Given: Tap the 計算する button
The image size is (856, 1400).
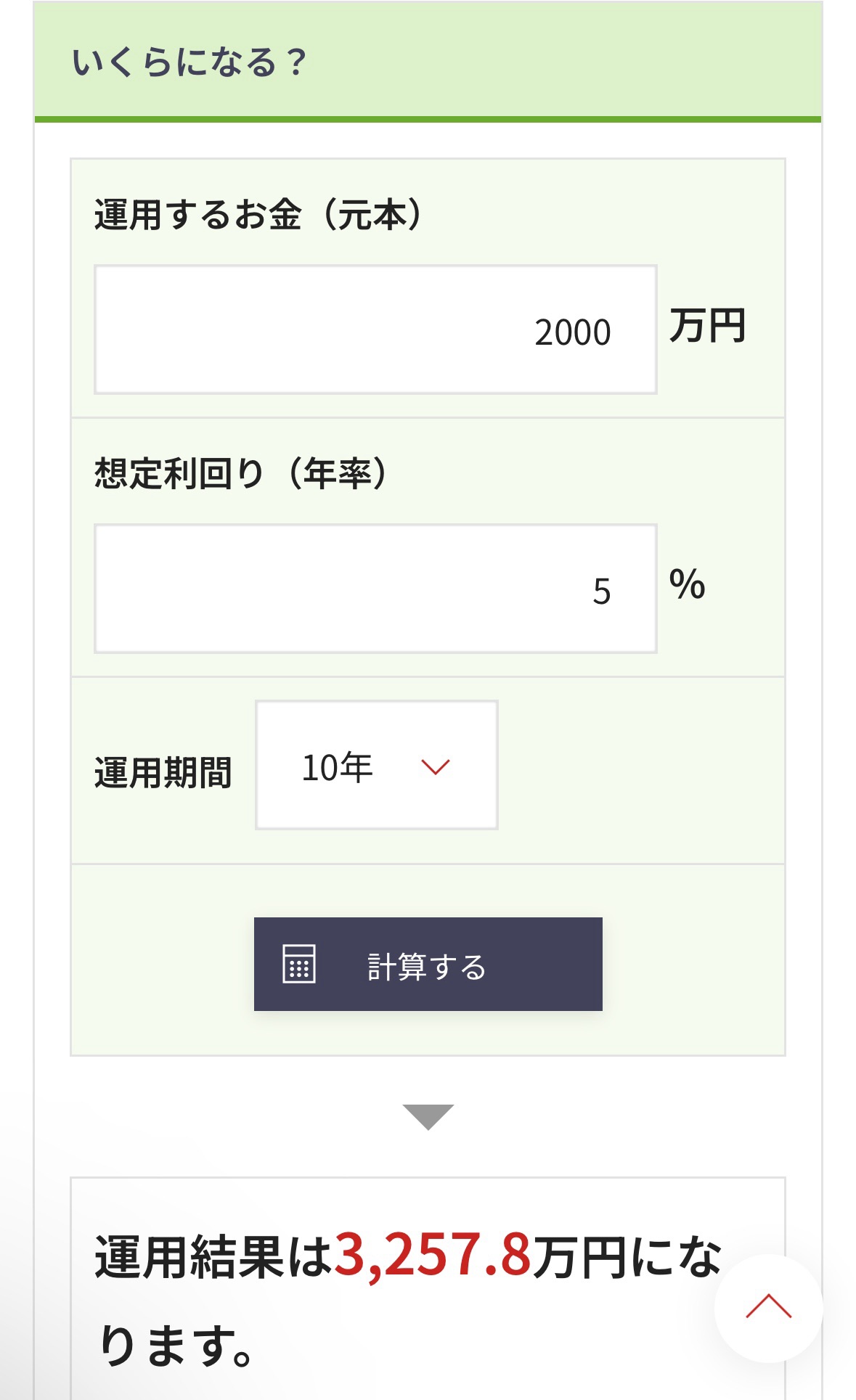Looking at the screenshot, I should click(428, 964).
